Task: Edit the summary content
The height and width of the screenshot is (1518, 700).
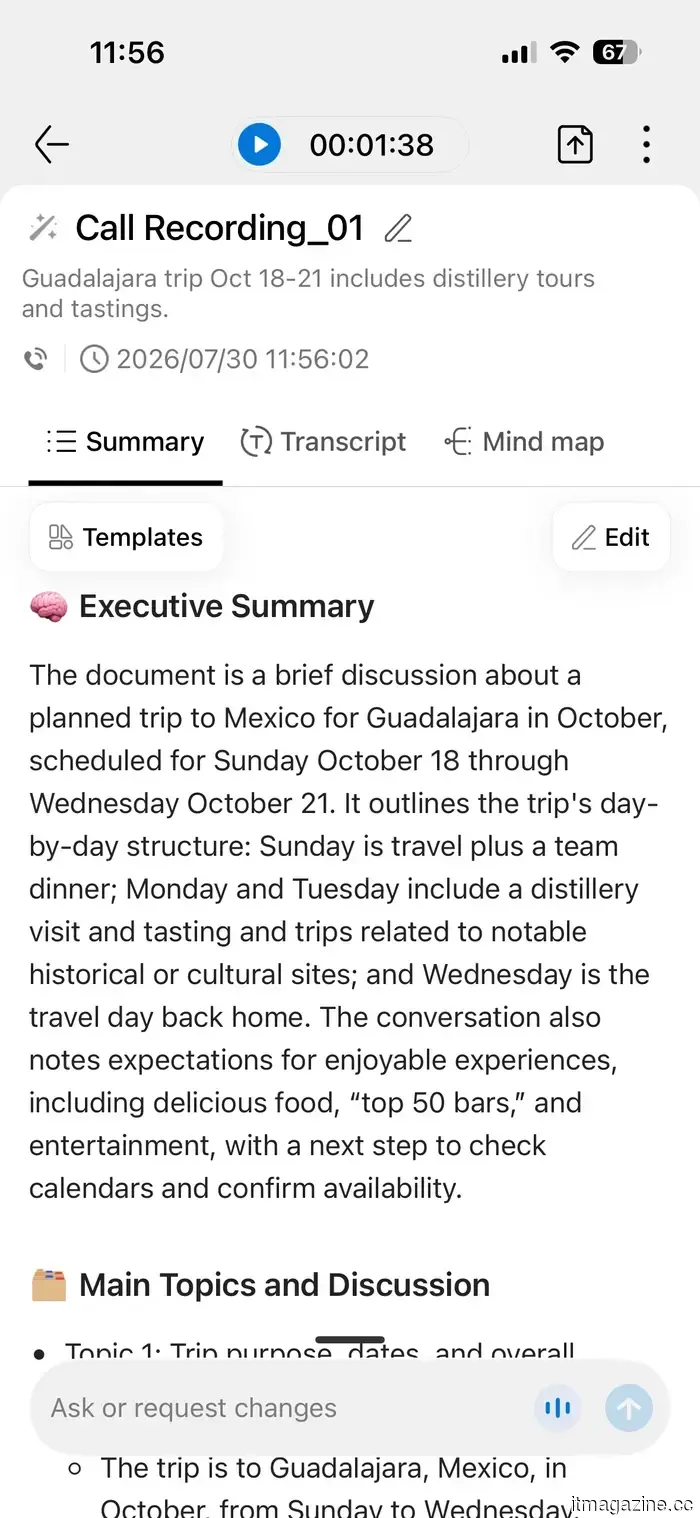Action: coord(611,537)
